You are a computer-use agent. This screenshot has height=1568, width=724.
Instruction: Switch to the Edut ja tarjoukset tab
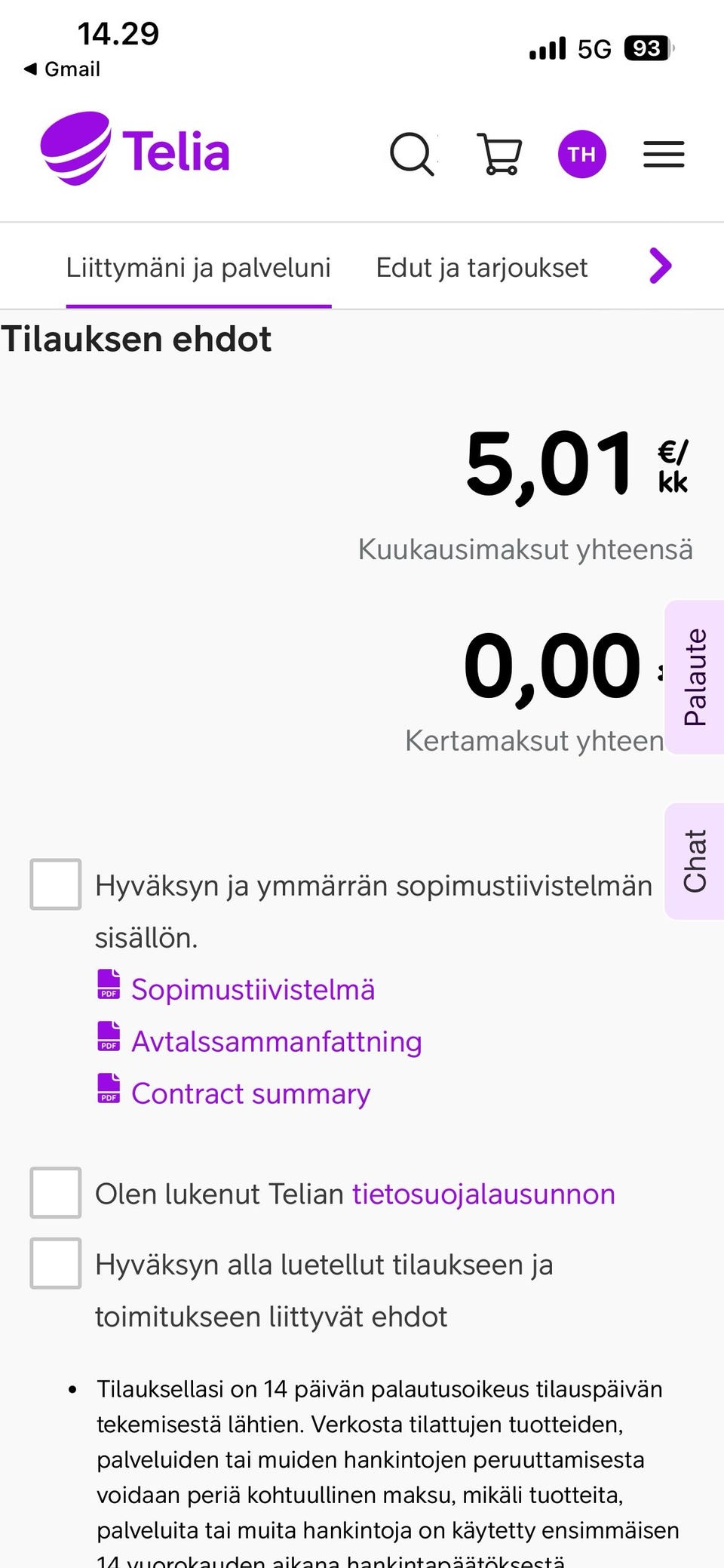[483, 267]
